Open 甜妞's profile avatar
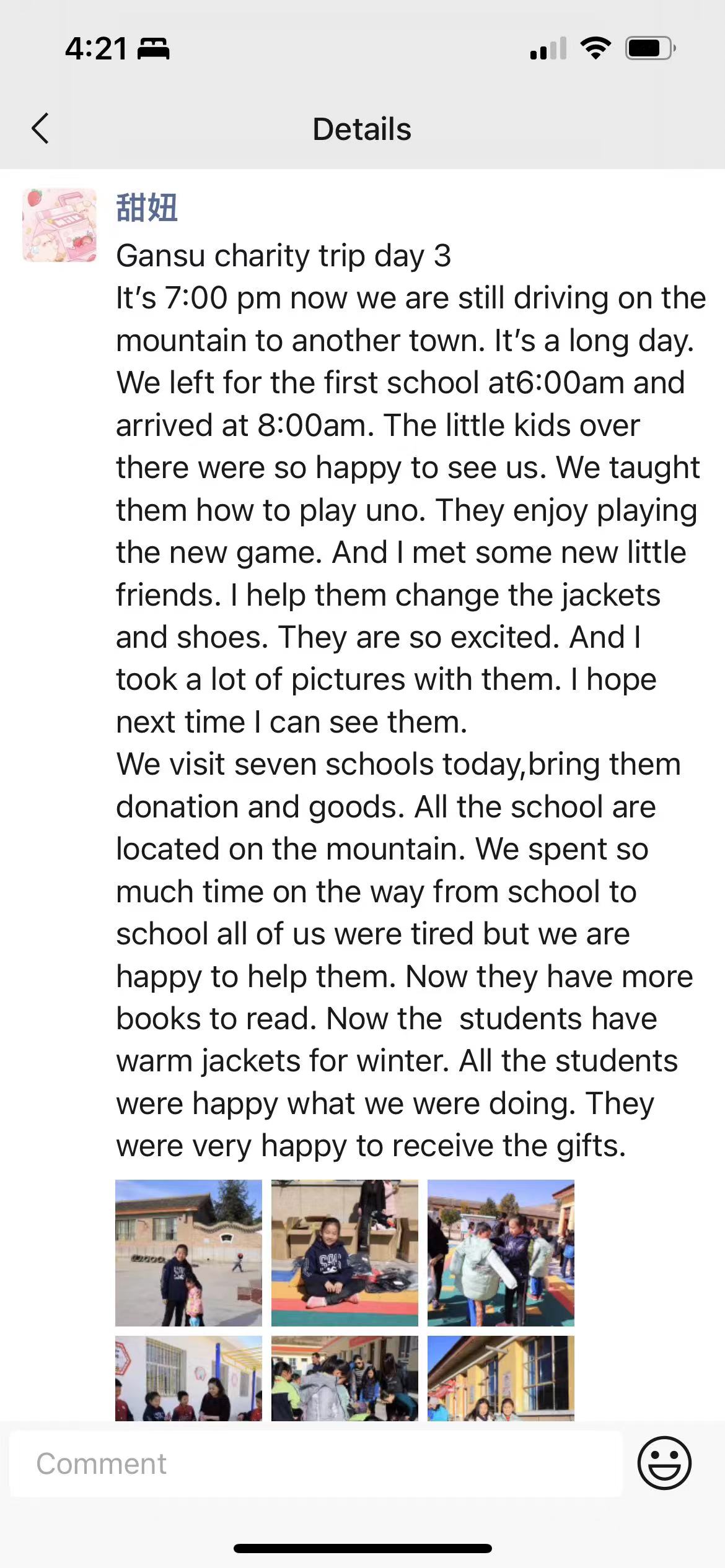The width and height of the screenshot is (725, 1568). pyautogui.click(x=59, y=225)
